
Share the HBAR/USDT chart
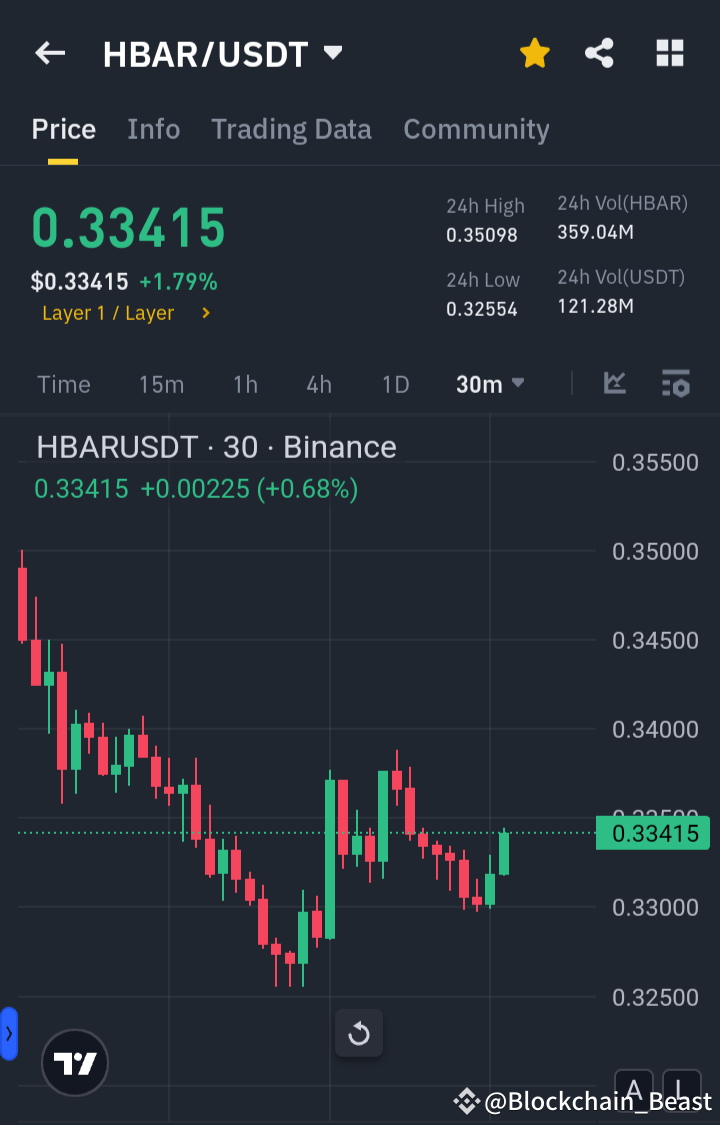(599, 53)
